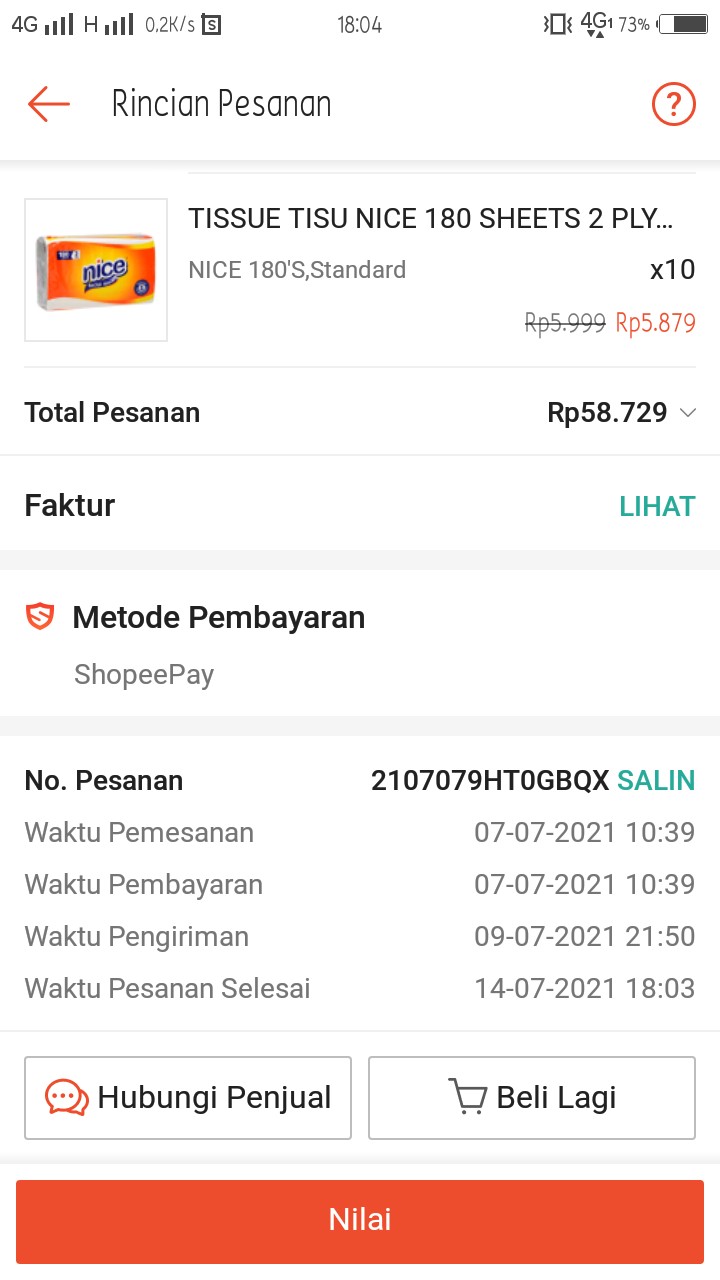
Task: Open the help question mark icon
Action: (673, 103)
